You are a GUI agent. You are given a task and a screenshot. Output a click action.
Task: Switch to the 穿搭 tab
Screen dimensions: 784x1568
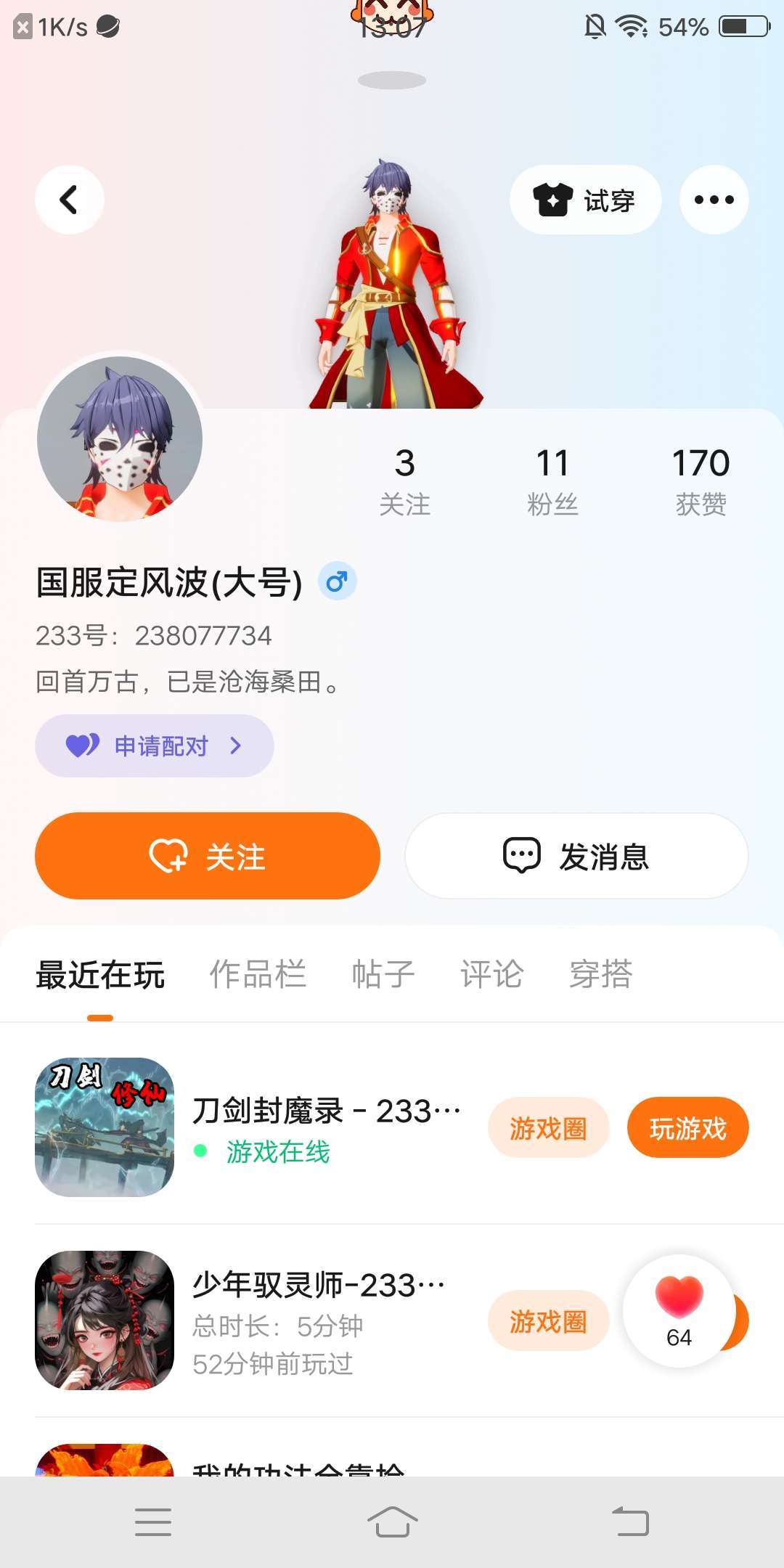pyautogui.click(x=600, y=974)
